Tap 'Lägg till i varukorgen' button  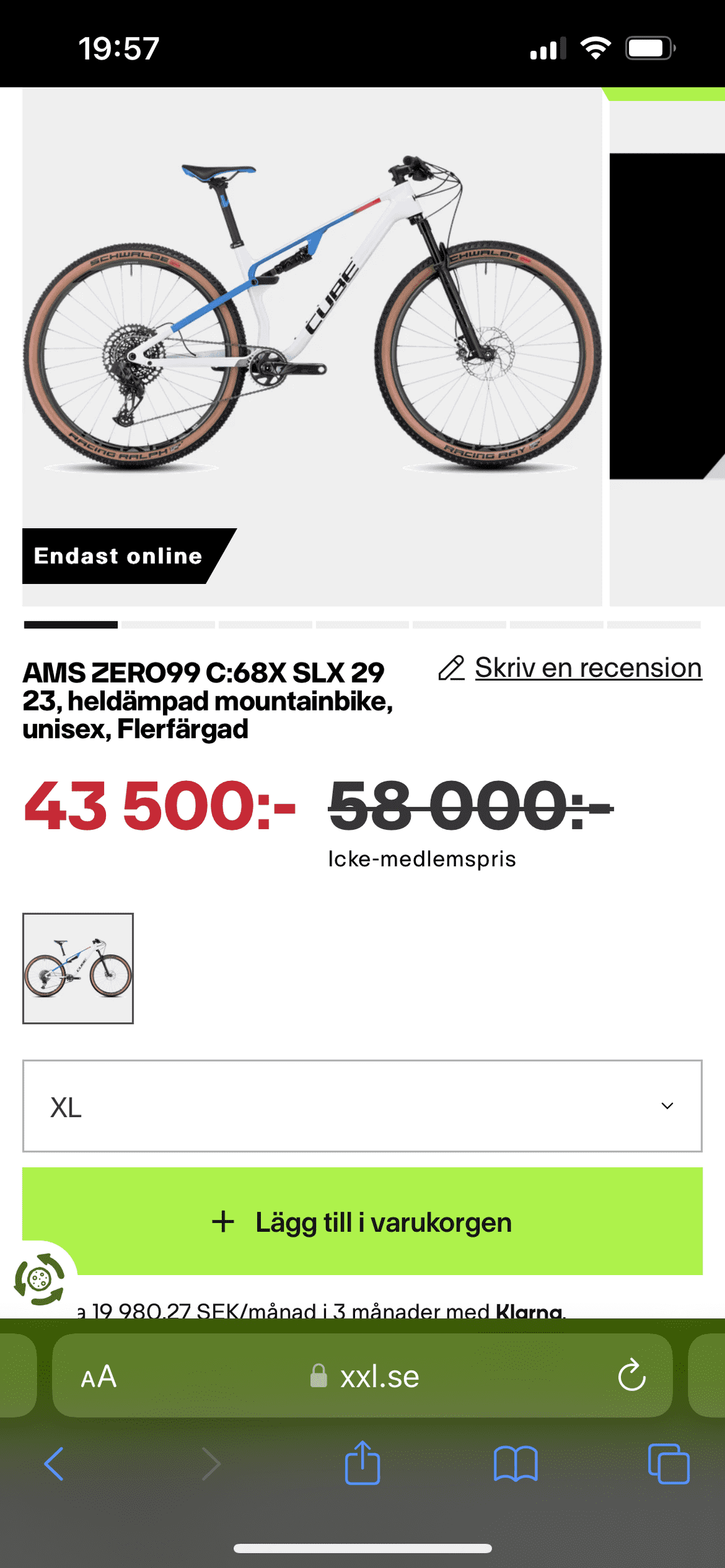pos(362,1222)
